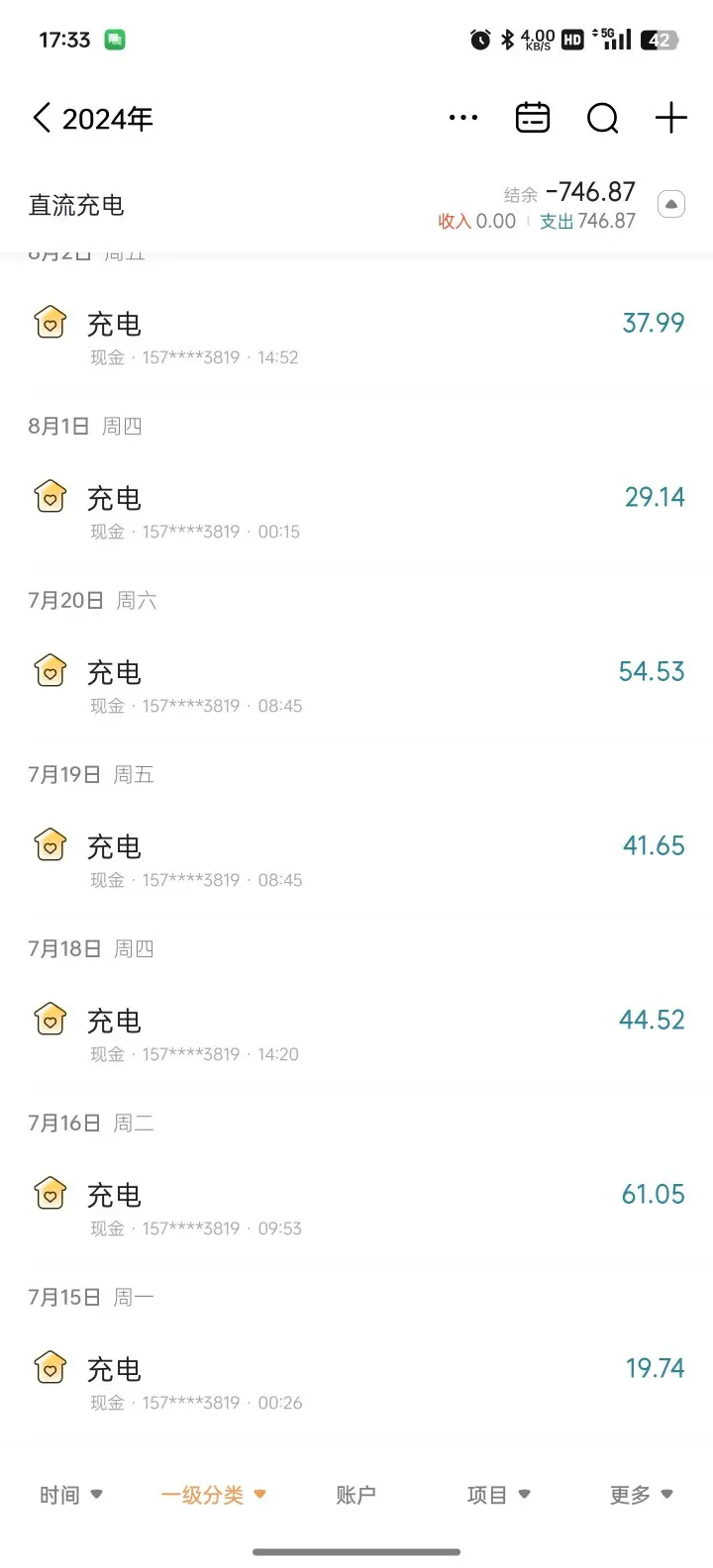The width and height of the screenshot is (713, 1568).
Task: Expand the 一级分类 filter dropdown
Action: 214,1495
